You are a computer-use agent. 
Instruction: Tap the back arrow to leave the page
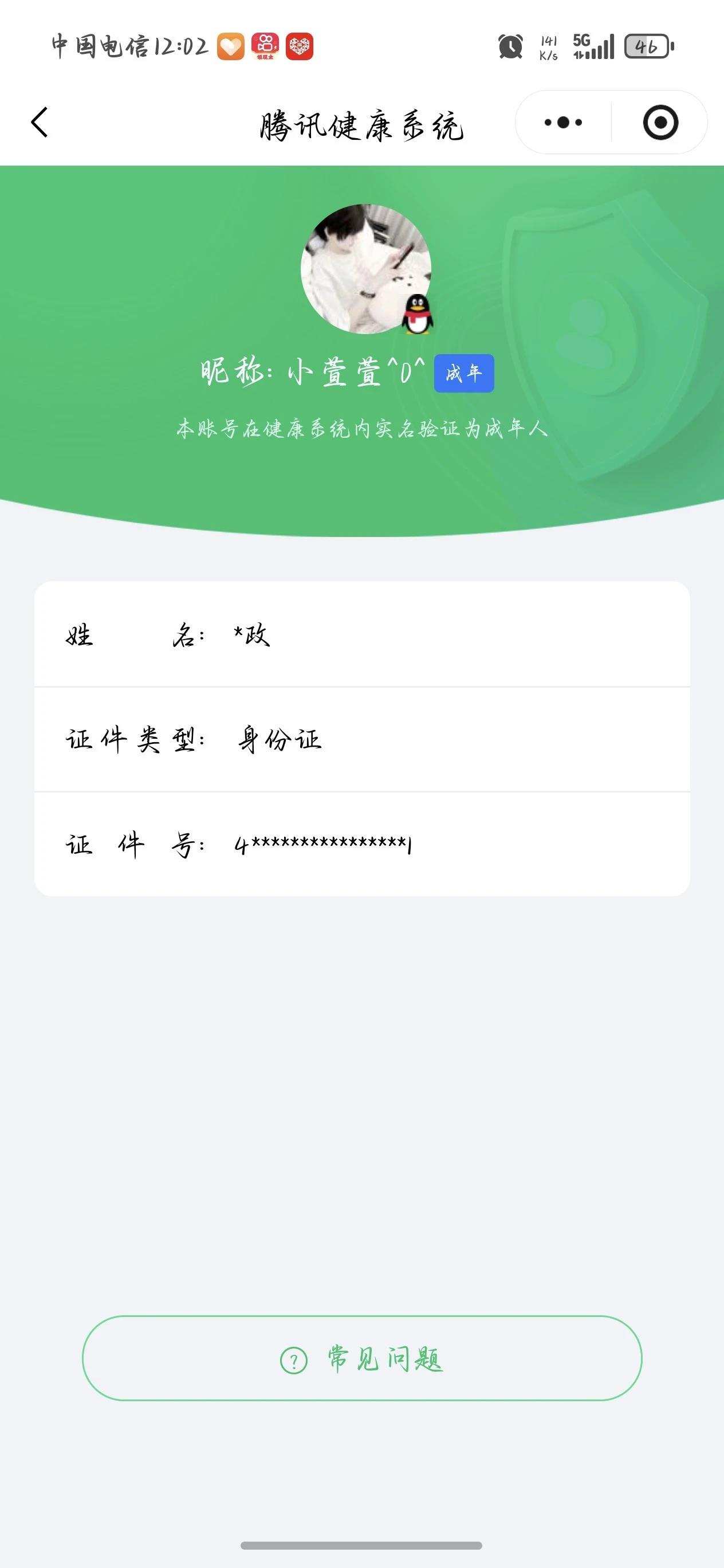point(39,121)
